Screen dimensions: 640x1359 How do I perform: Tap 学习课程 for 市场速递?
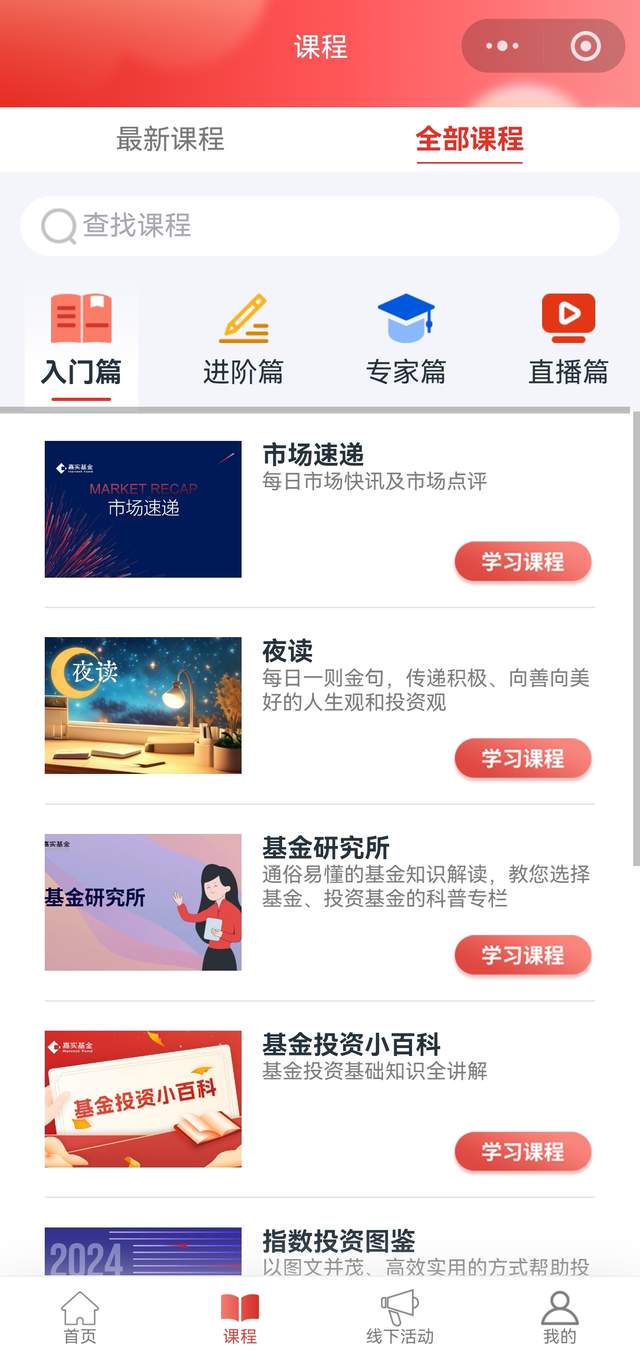pyautogui.click(x=523, y=562)
